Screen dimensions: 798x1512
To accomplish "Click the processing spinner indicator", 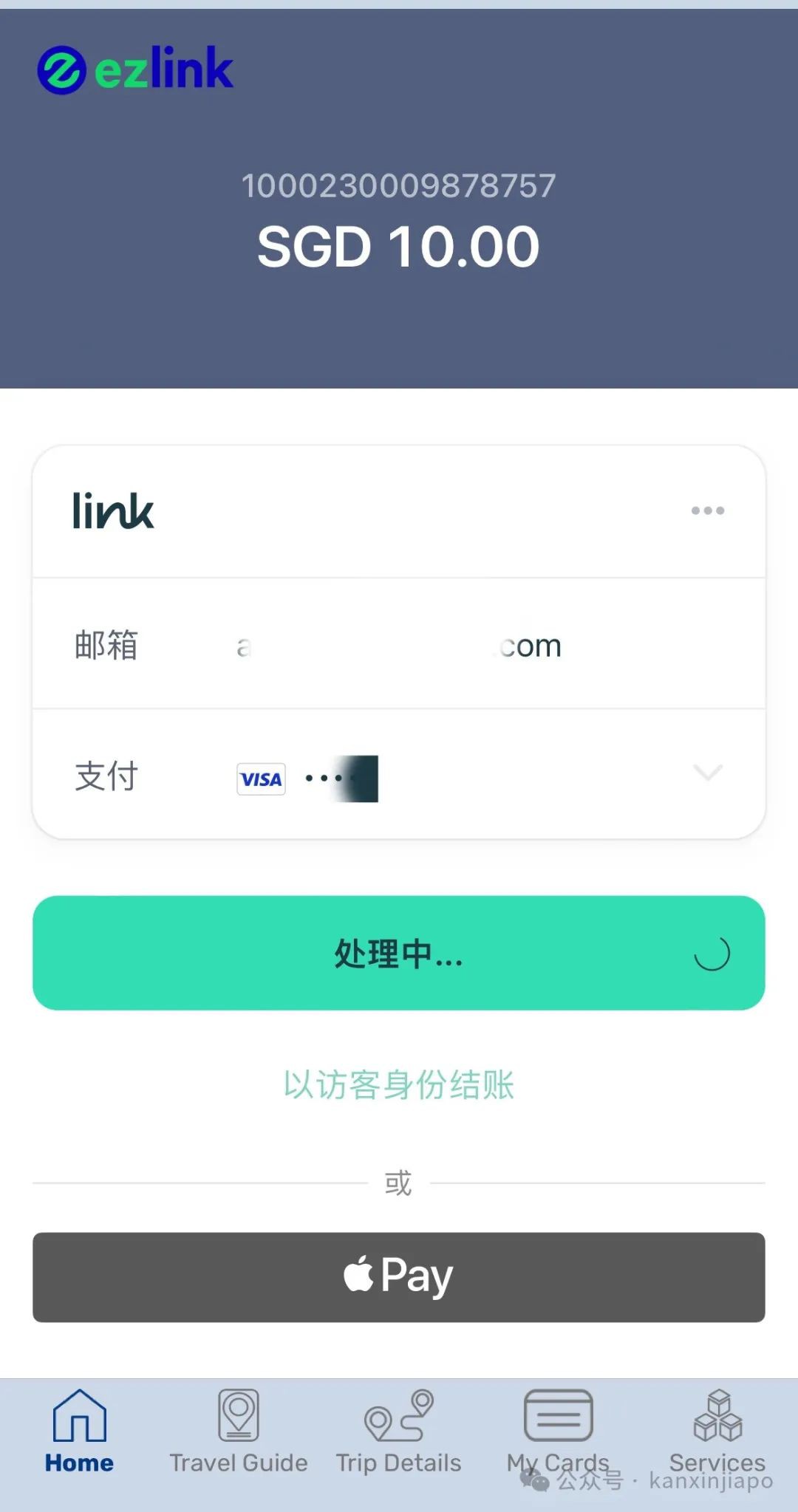I will pyautogui.click(x=712, y=954).
